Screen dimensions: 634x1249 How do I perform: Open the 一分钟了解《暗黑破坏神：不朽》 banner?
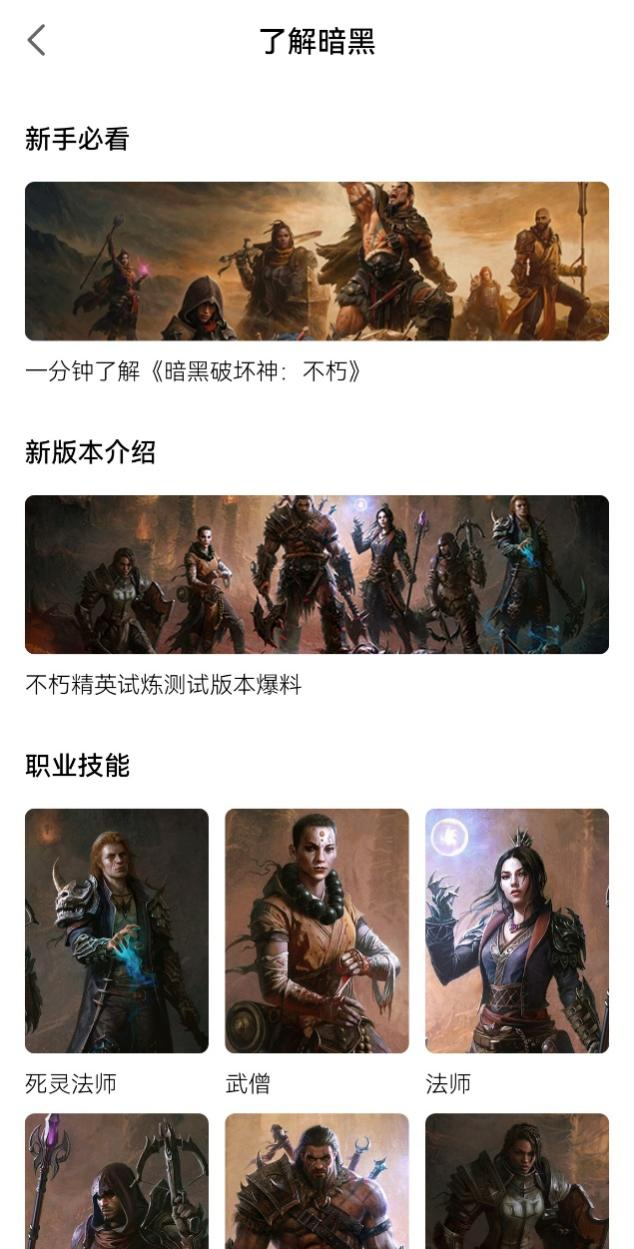pyautogui.click(x=316, y=261)
